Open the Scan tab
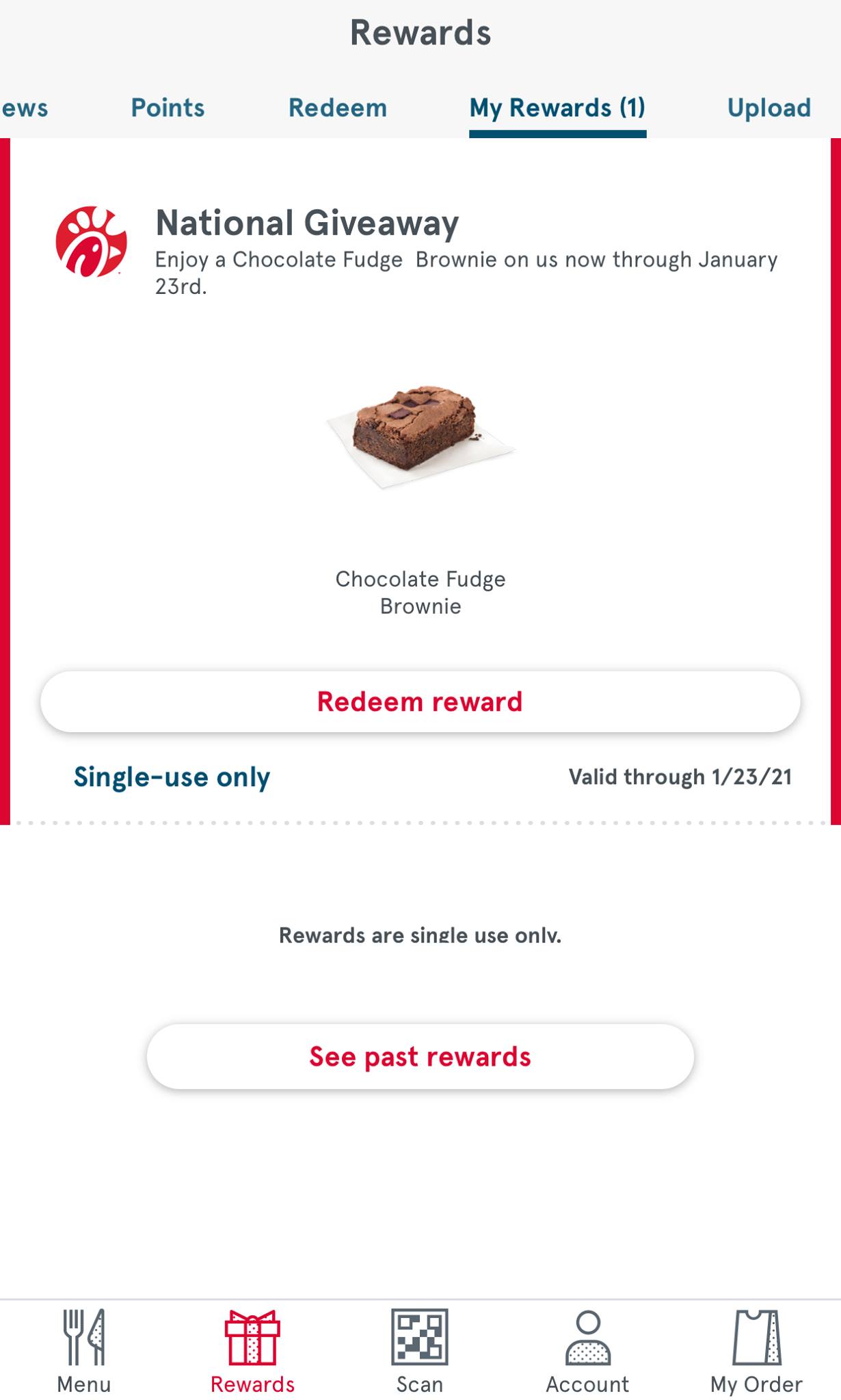The width and height of the screenshot is (841, 1400). point(420,1351)
